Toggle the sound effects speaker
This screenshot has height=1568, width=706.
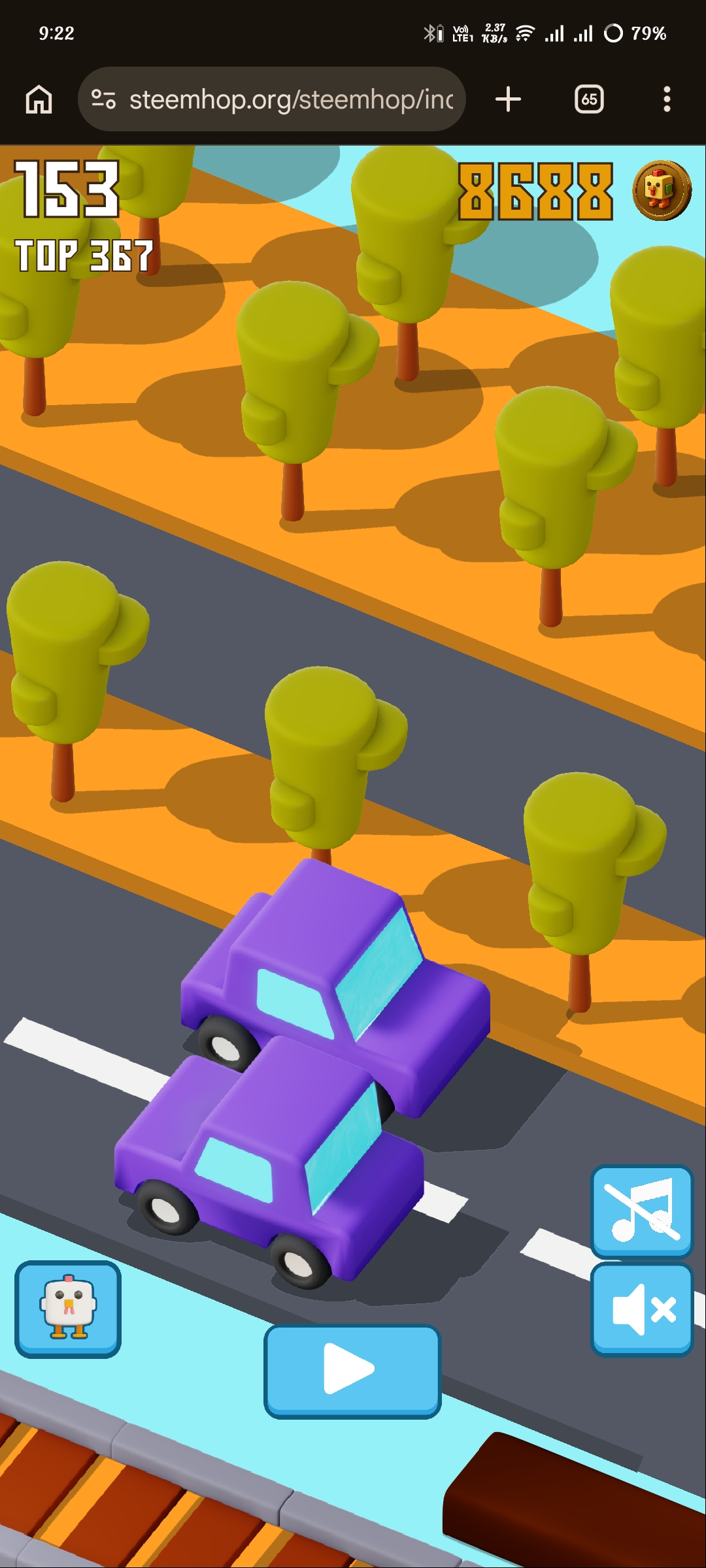[x=642, y=1309]
